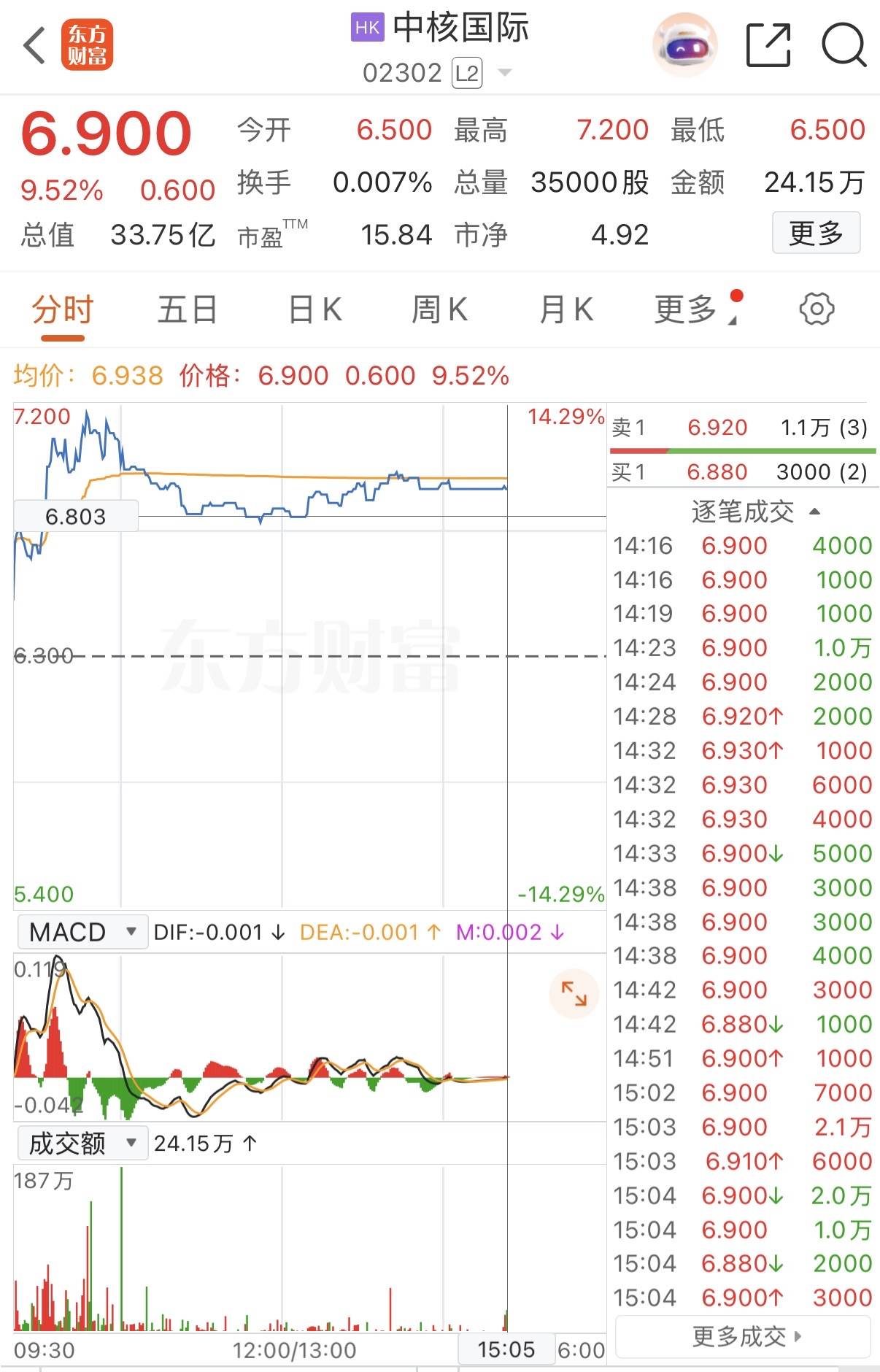Switch to the 五日 chart tab
The height and width of the screenshot is (1372, 880).
click(188, 310)
